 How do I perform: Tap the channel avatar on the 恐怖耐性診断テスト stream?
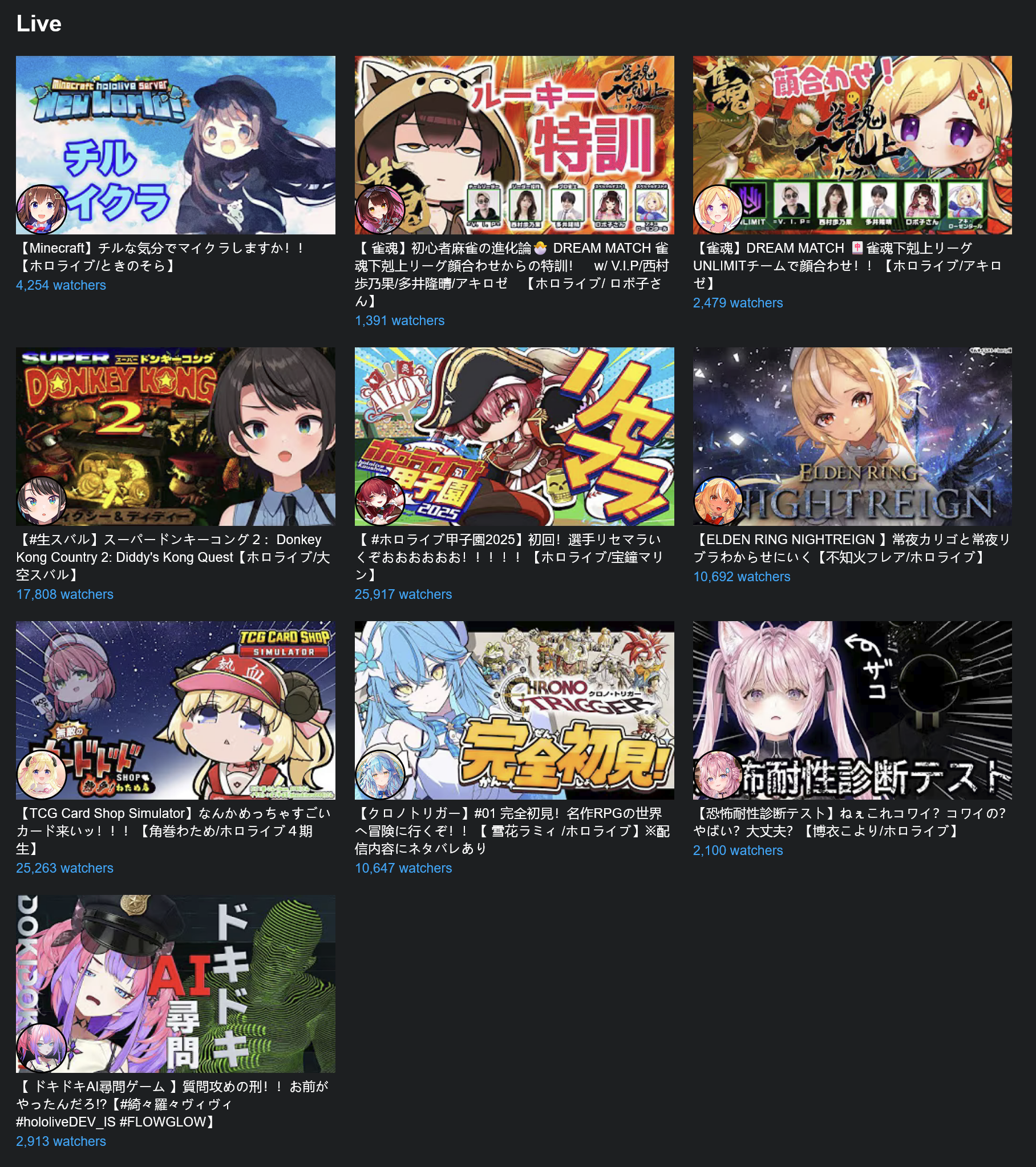point(718,775)
